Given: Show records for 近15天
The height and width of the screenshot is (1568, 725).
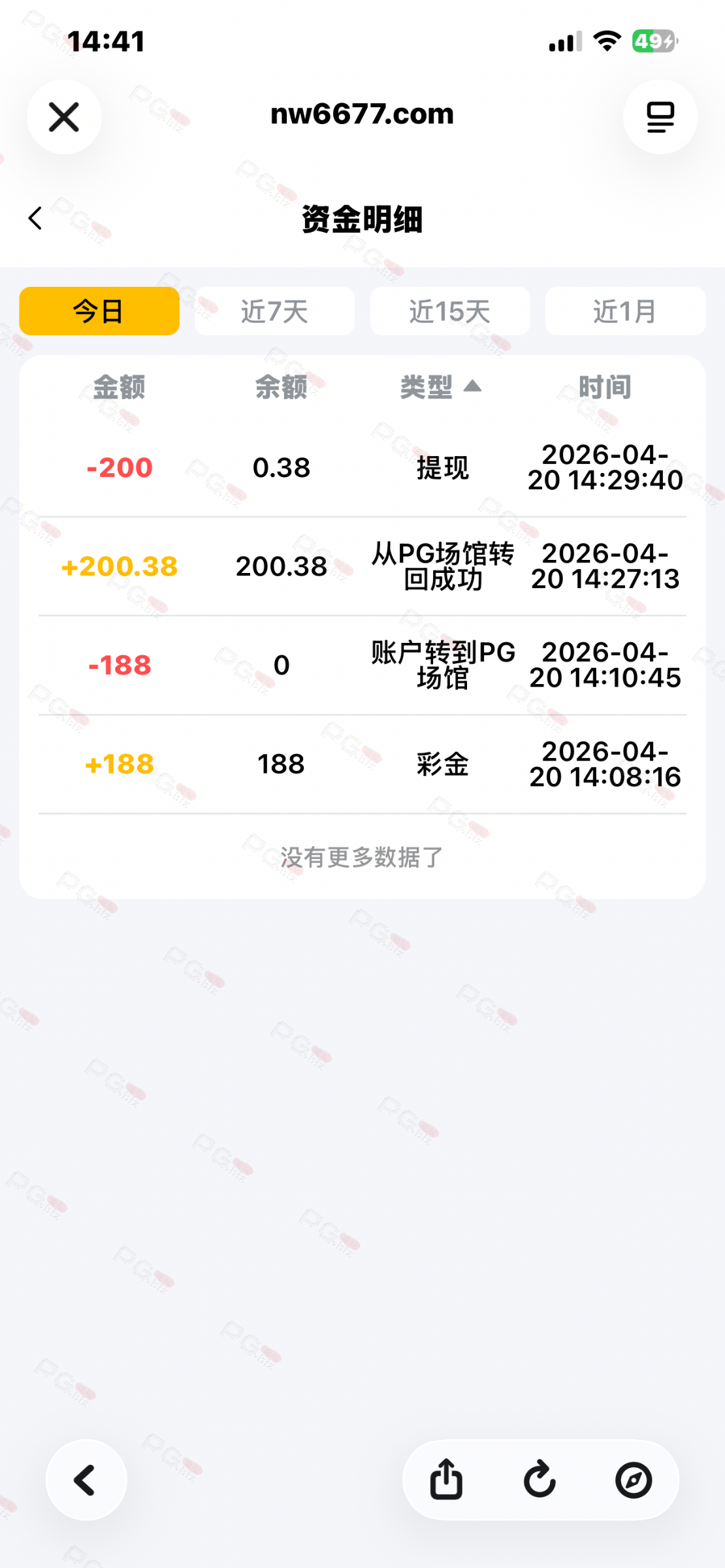Looking at the screenshot, I should [x=449, y=311].
